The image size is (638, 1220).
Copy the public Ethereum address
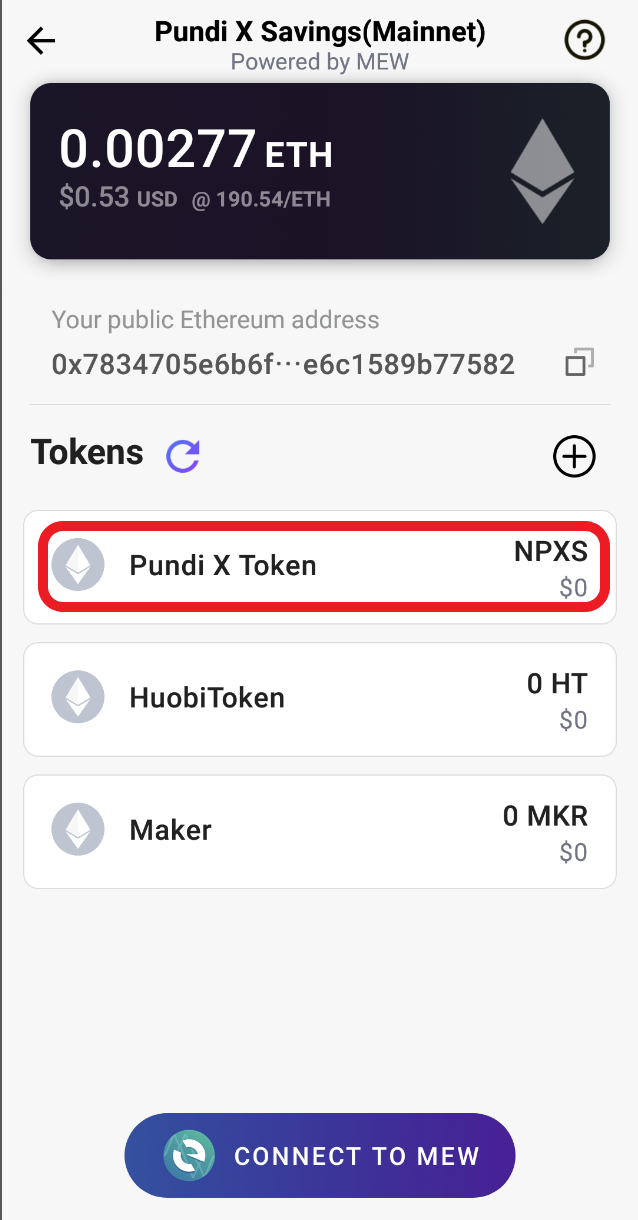tap(580, 362)
